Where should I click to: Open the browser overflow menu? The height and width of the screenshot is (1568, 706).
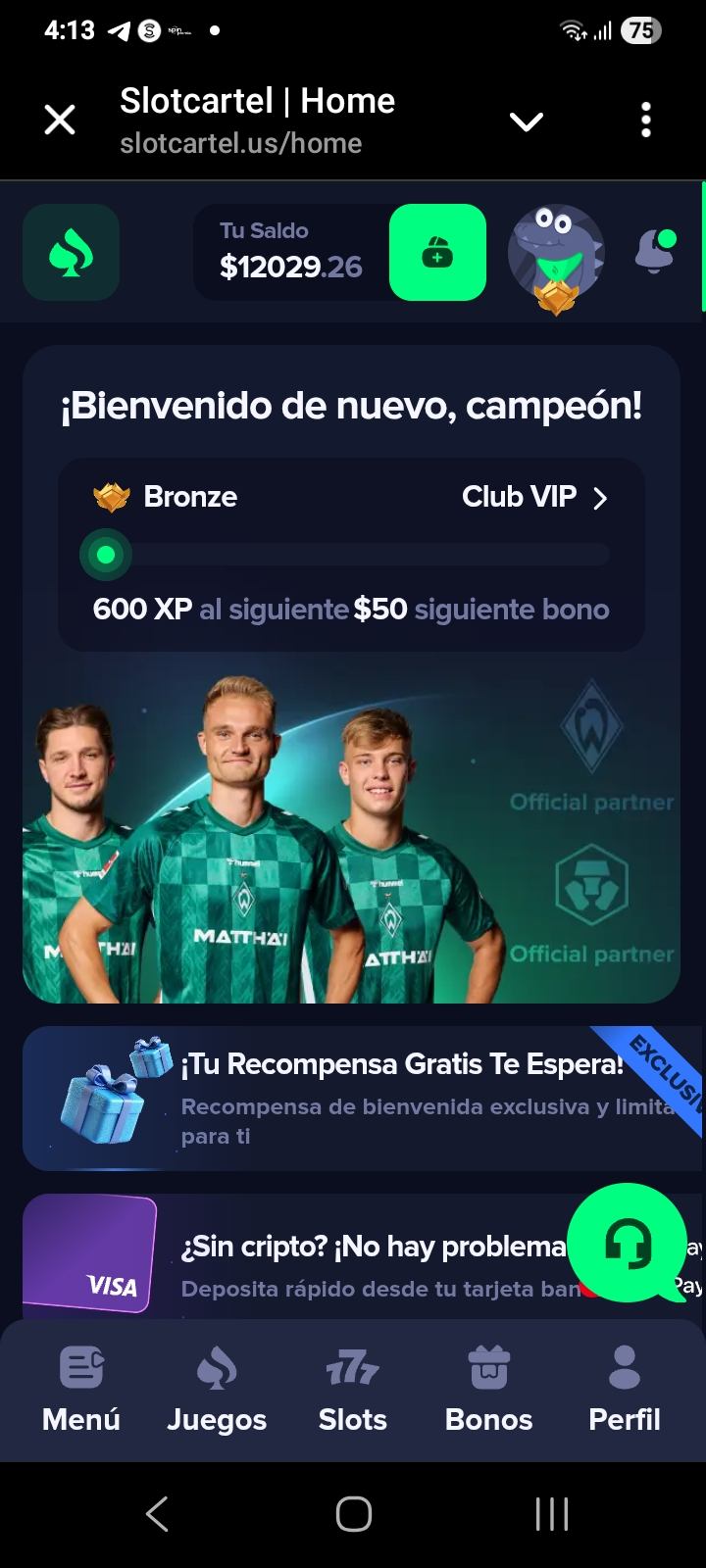[x=645, y=121]
